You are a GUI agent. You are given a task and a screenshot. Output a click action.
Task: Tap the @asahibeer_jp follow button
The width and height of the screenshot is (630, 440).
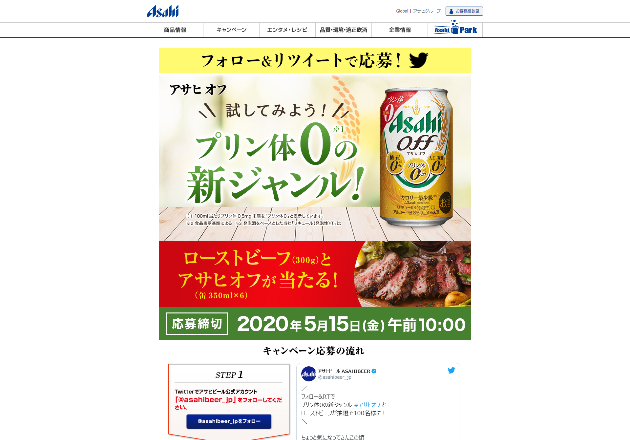click(228, 422)
